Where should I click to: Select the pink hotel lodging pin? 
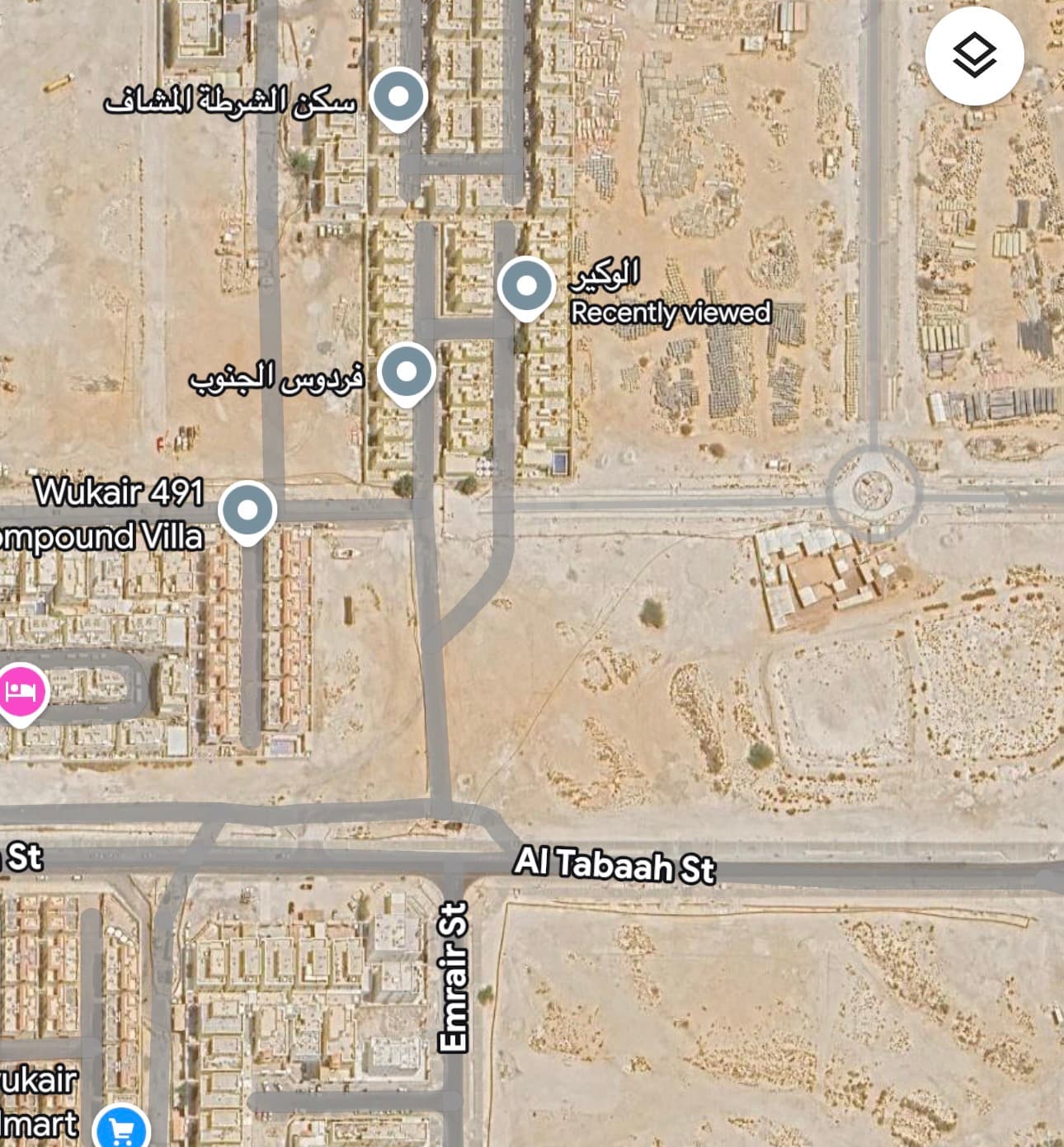[x=20, y=689]
